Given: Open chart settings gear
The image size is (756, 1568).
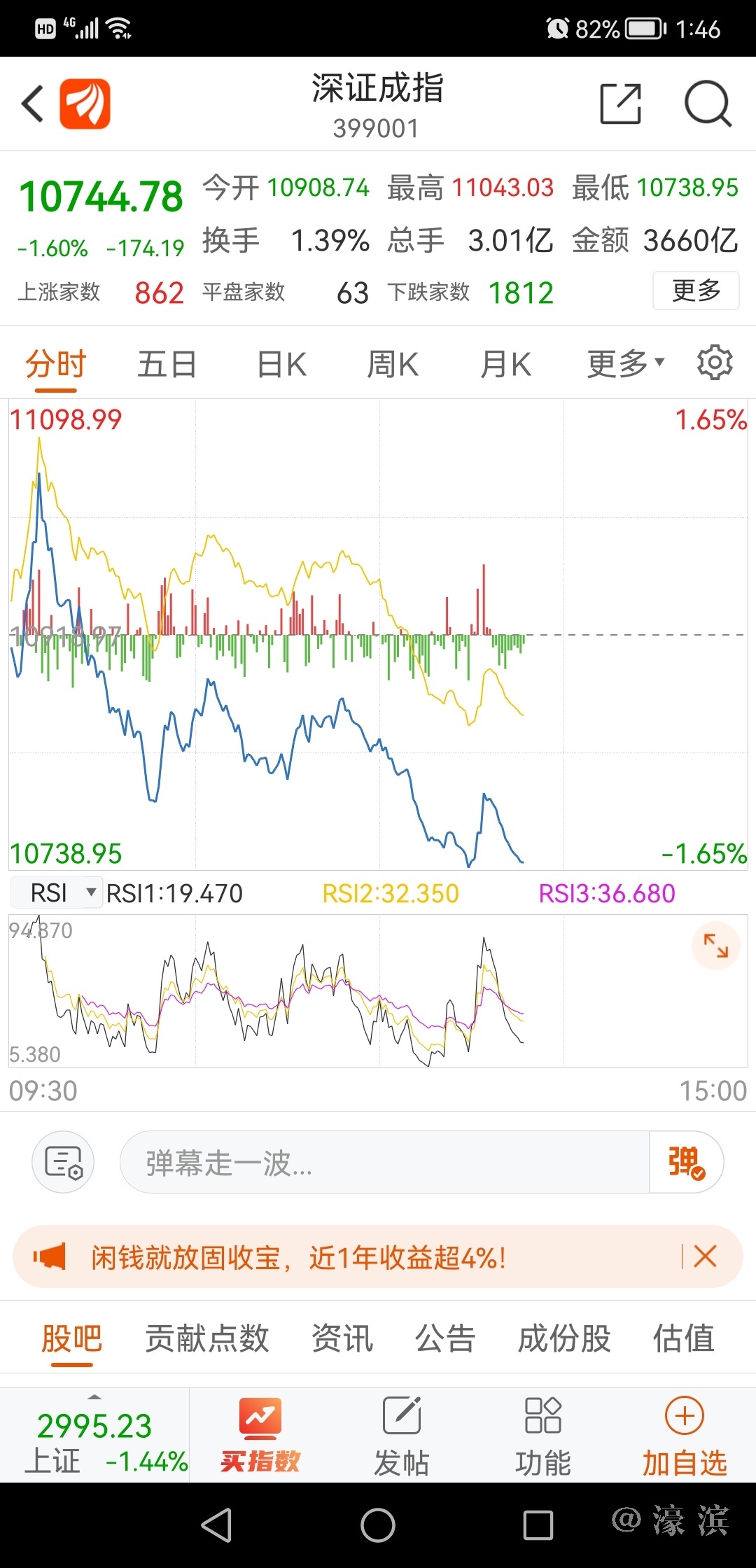Looking at the screenshot, I should click(715, 363).
